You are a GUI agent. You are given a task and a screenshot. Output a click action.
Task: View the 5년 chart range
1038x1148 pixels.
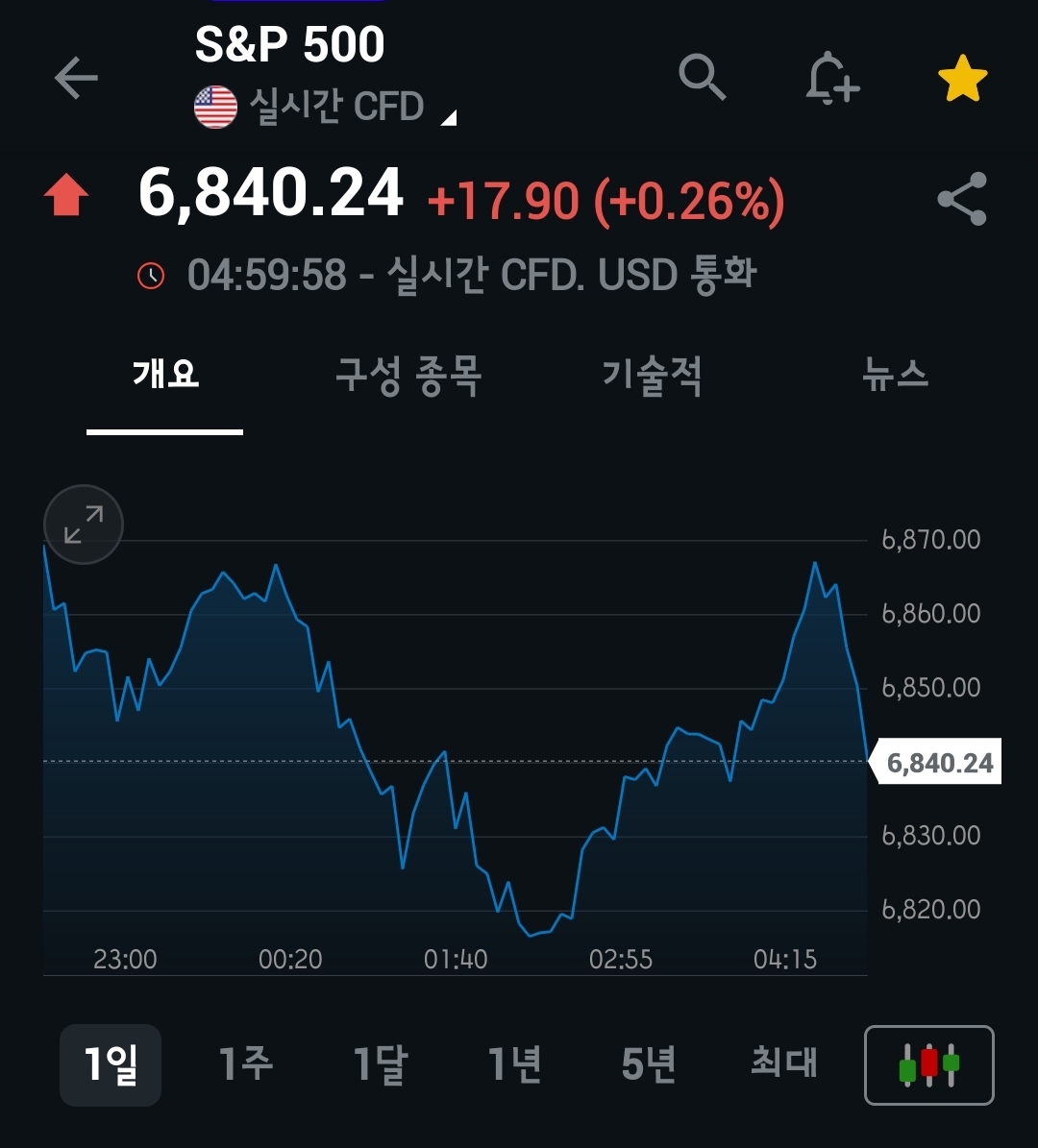649,1064
